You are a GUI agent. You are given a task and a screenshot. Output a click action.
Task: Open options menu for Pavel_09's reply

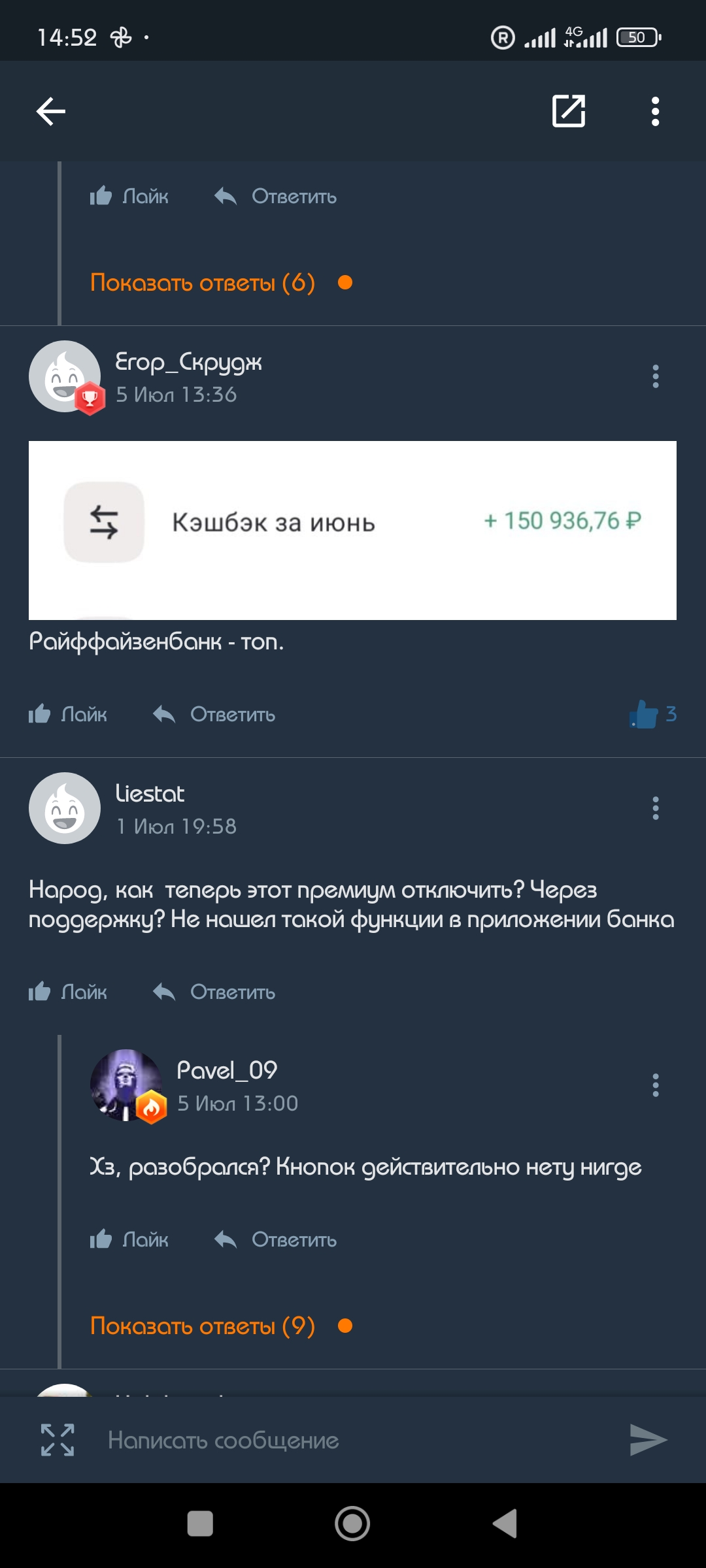[x=655, y=1085]
